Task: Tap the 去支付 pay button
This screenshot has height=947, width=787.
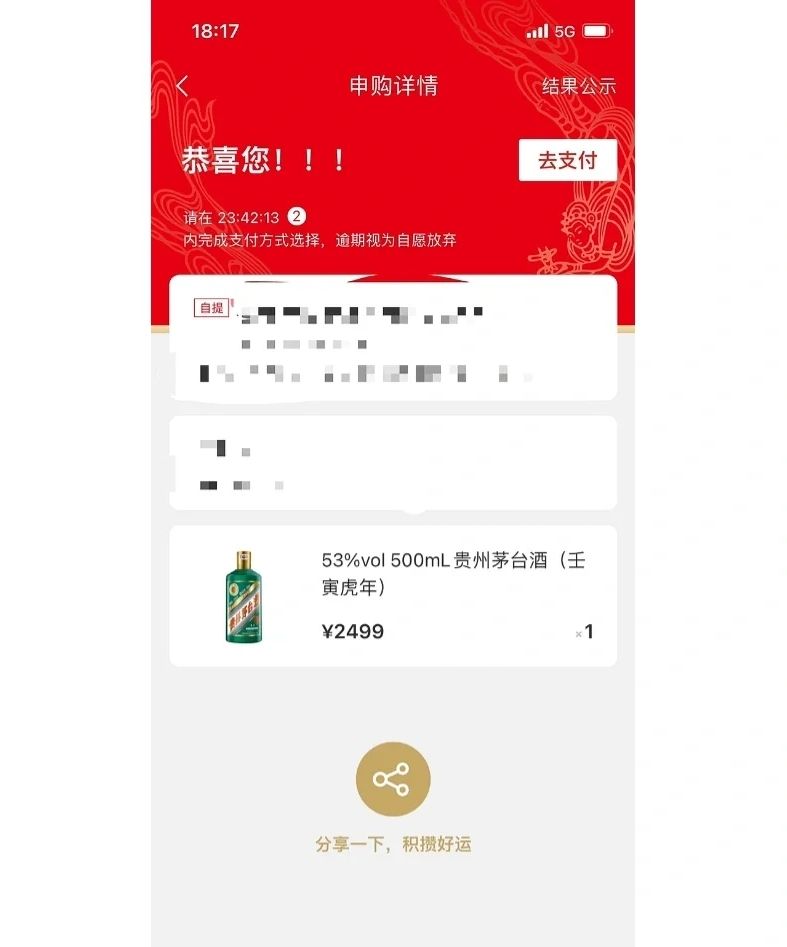Action: point(567,160)
